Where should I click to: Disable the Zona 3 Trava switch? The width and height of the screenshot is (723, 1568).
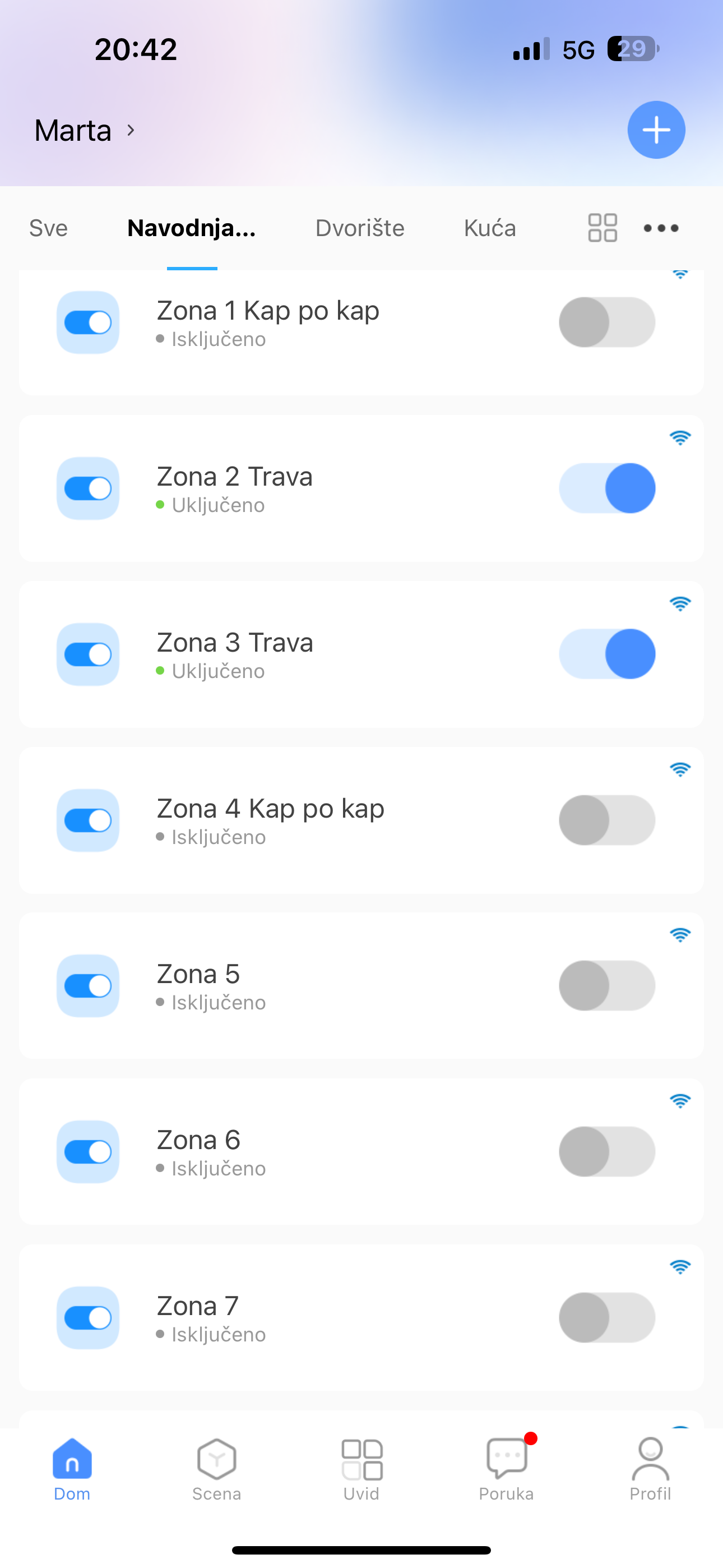tap(607, 654)
